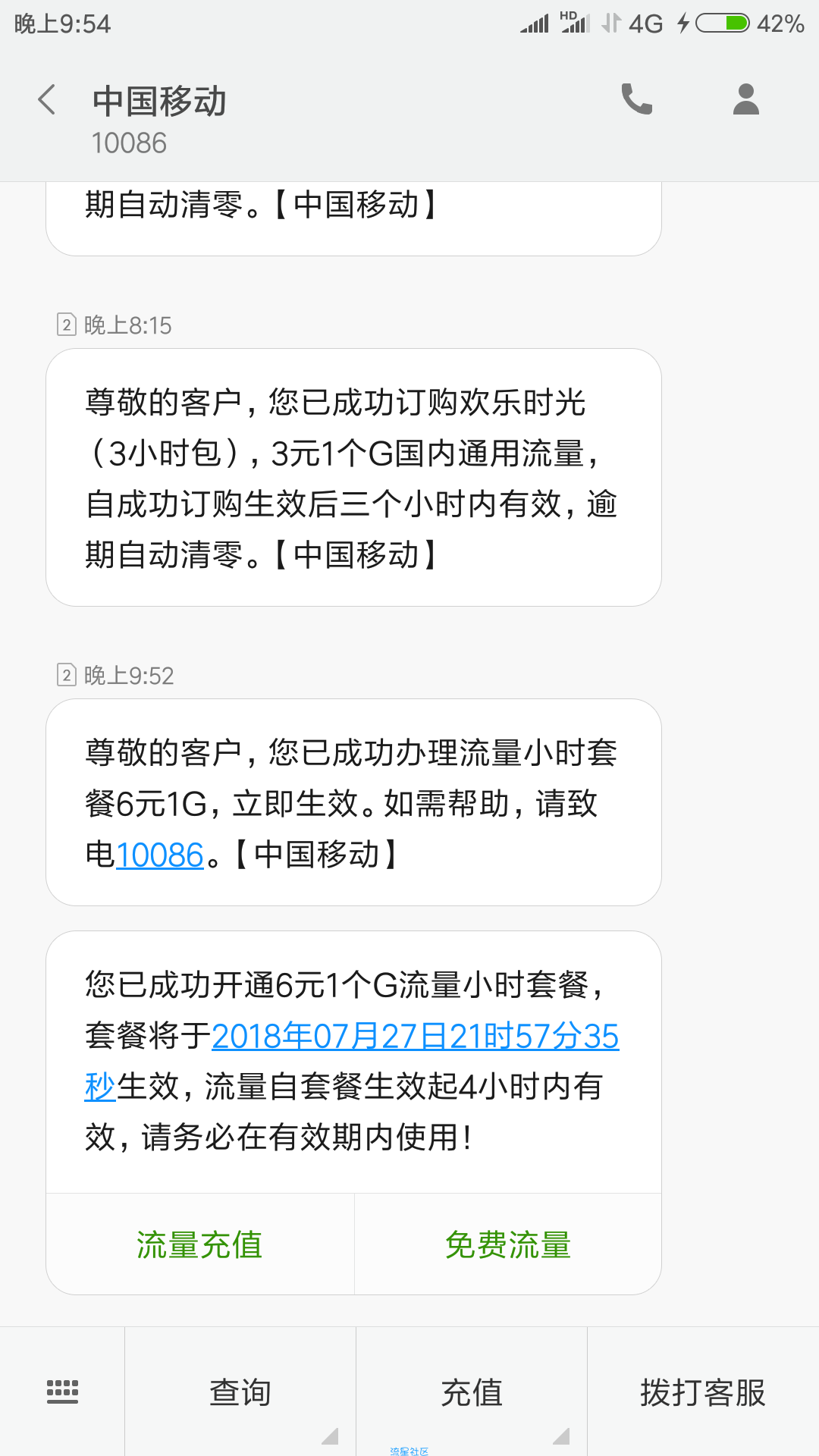This screenshot has width=819, height=1456.
Task: Tap the 10086 link in the message
Action: pyautogui.click(x=160, y=855)
